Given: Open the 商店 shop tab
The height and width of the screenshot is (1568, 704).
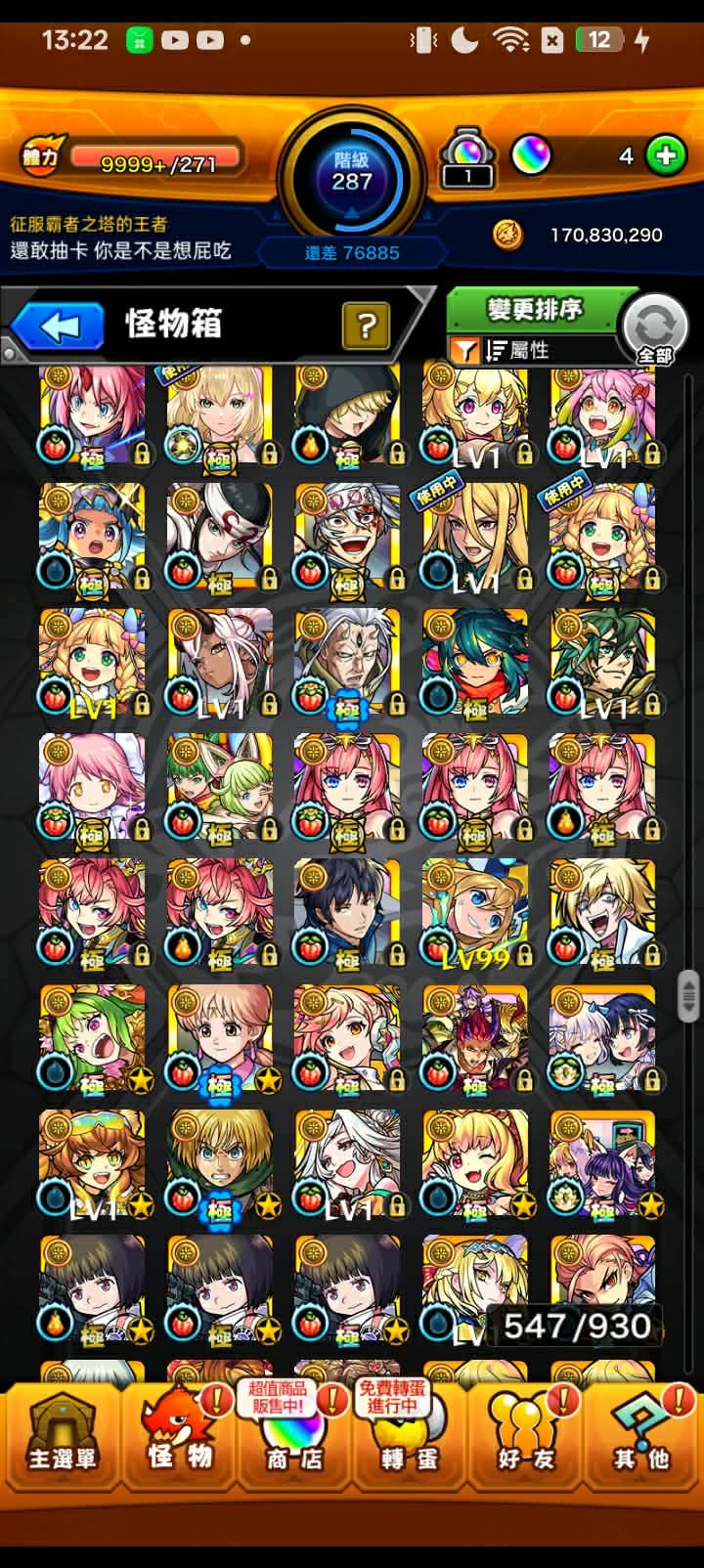Looking at the screenshot, I should [293, 1433].
